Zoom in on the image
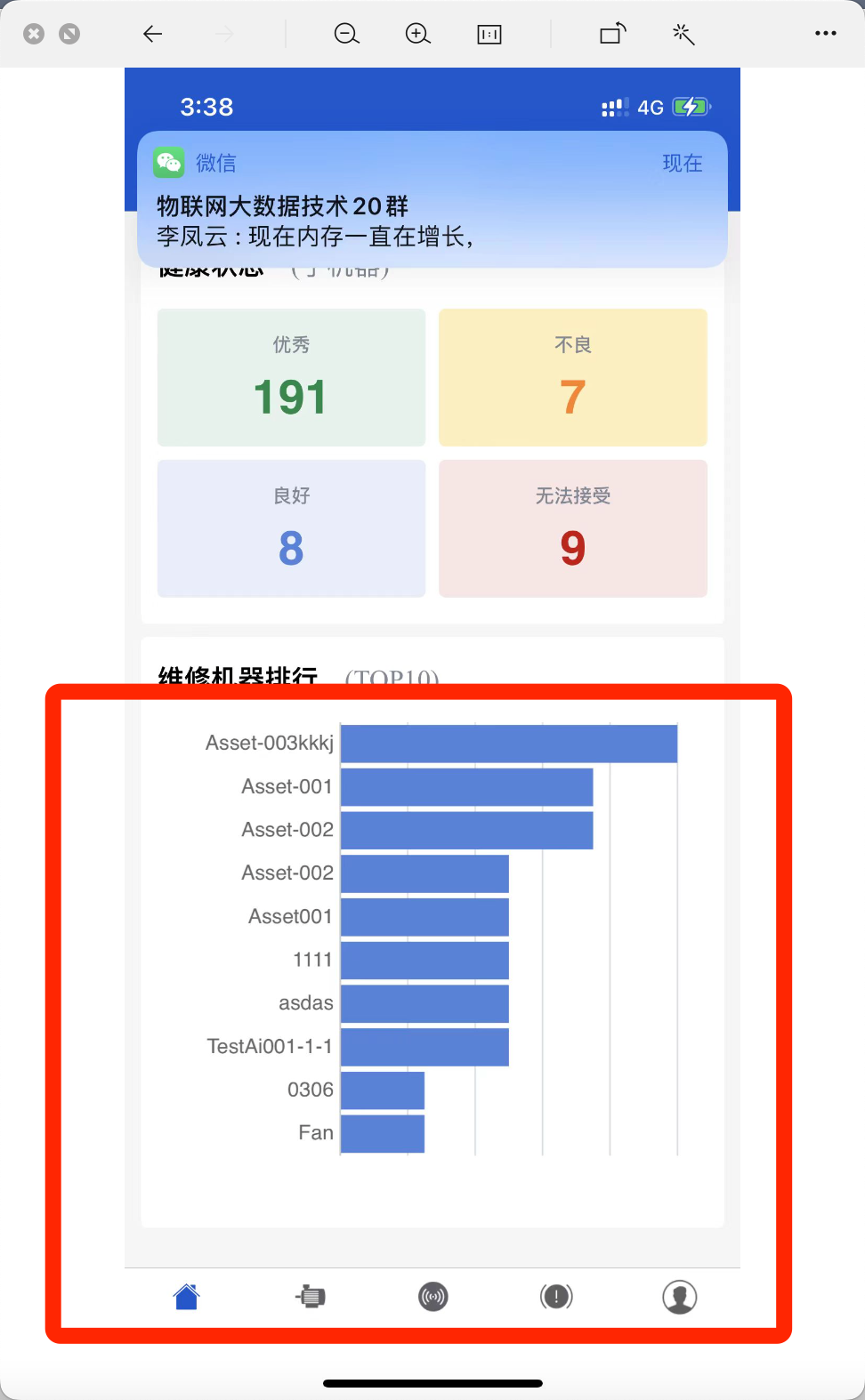865x1400 pixels. [418, 34]
